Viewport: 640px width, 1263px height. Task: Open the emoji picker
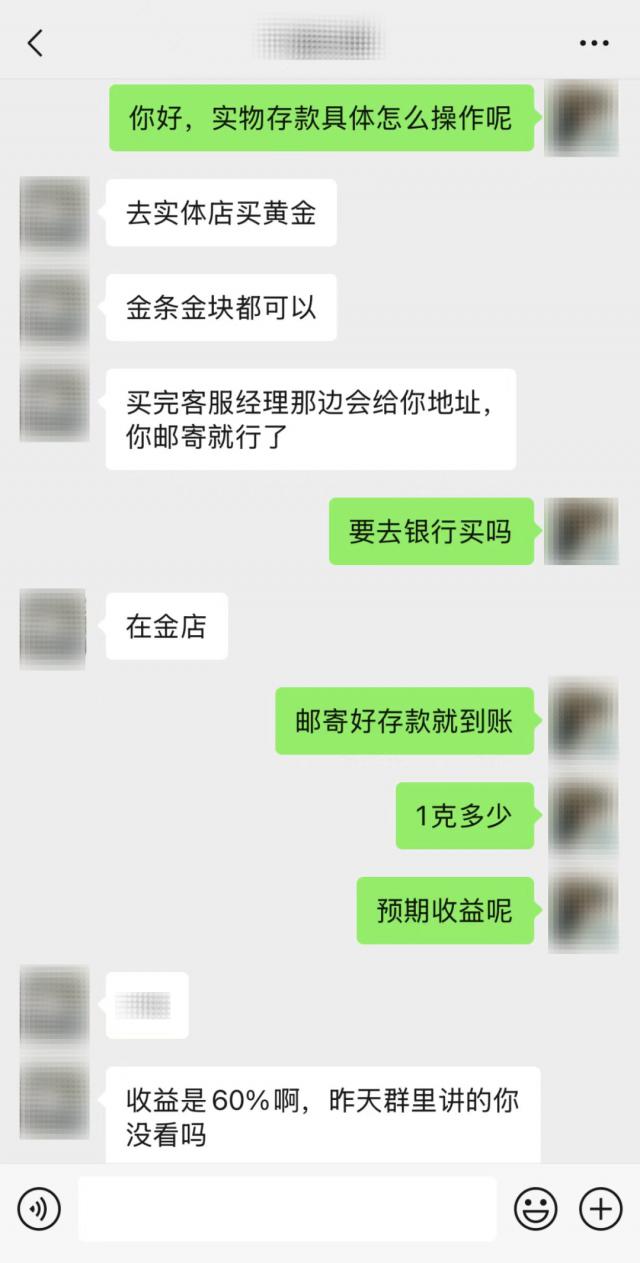535,1209
